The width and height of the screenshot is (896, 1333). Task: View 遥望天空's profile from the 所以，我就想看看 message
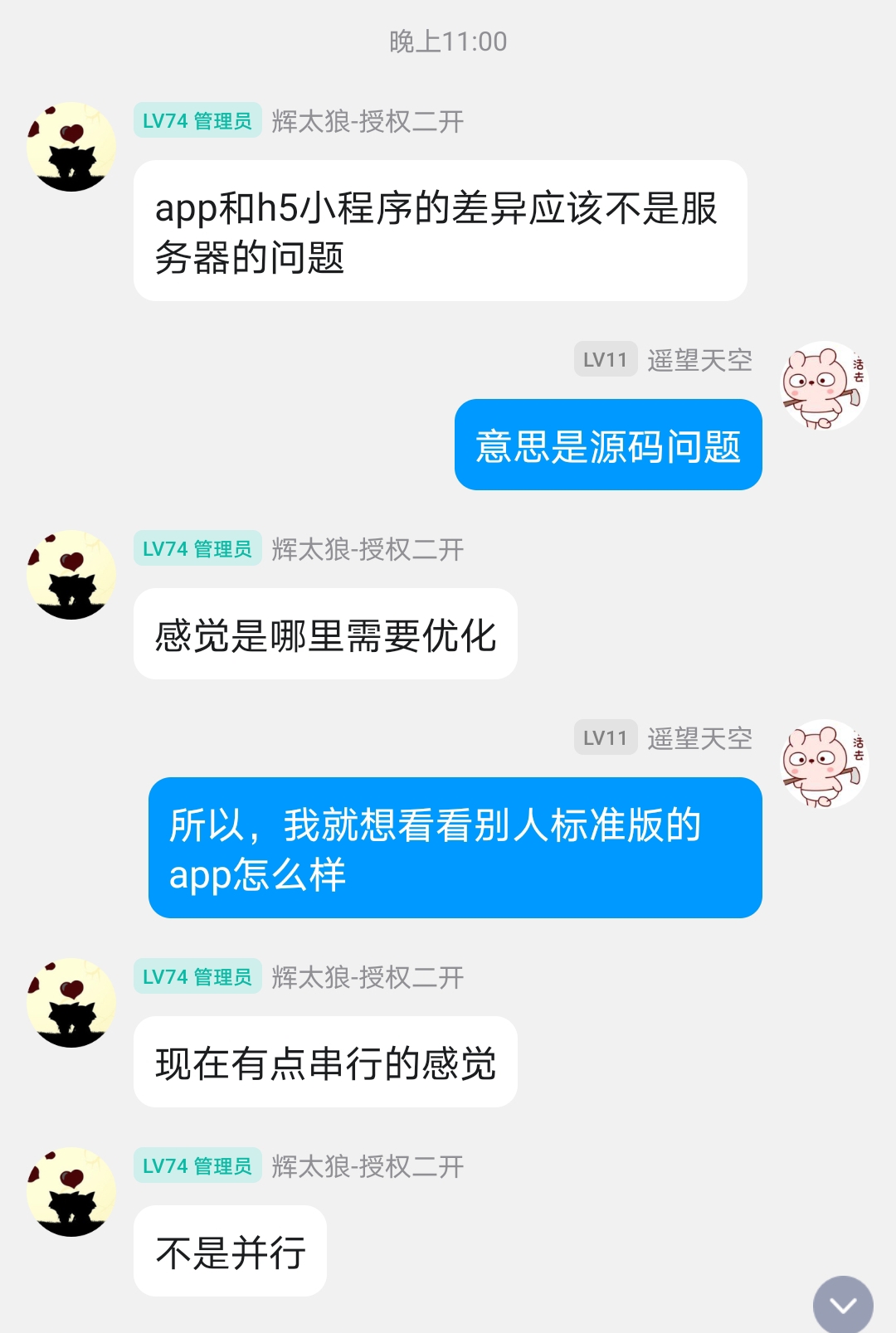coord(825,764)
